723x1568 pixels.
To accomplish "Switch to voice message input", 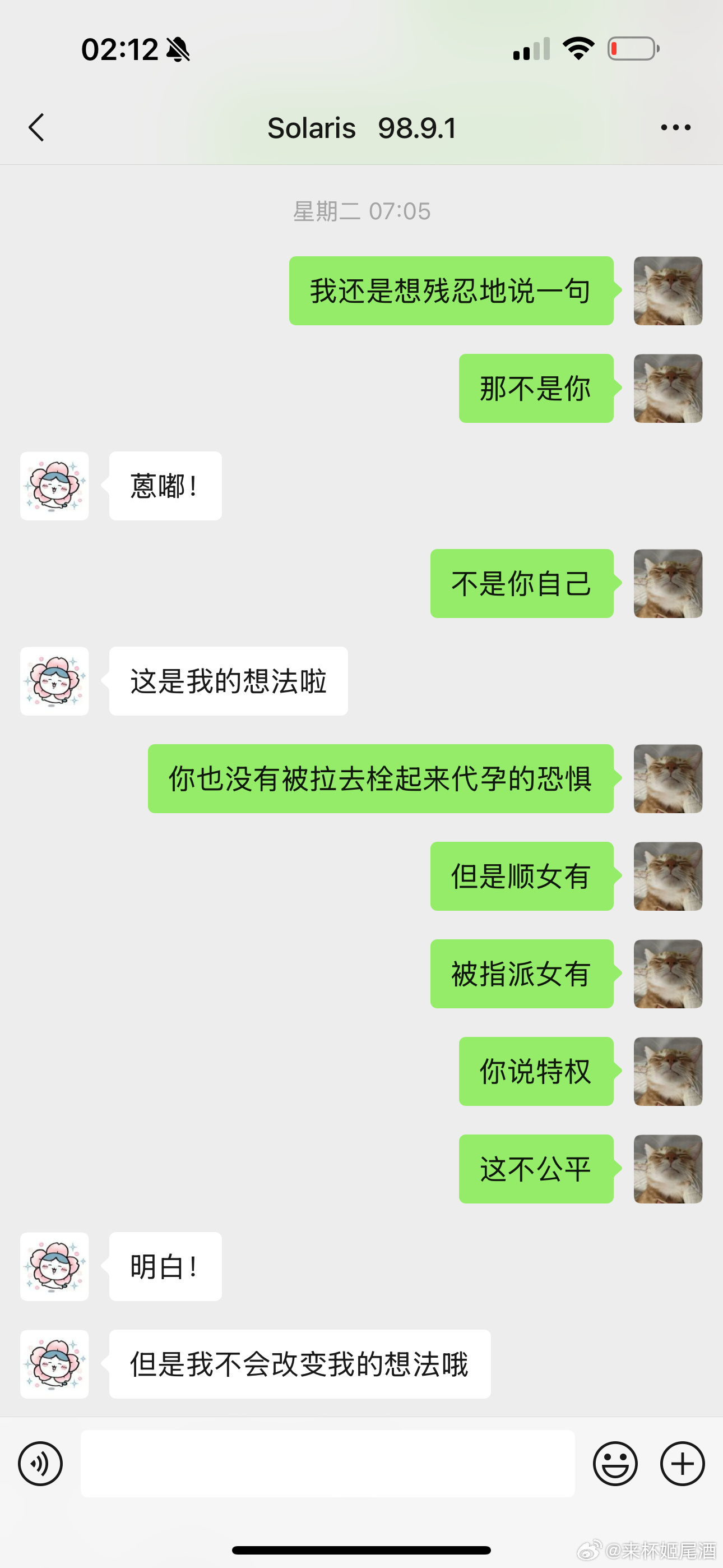I will (x=40, y=1463).
